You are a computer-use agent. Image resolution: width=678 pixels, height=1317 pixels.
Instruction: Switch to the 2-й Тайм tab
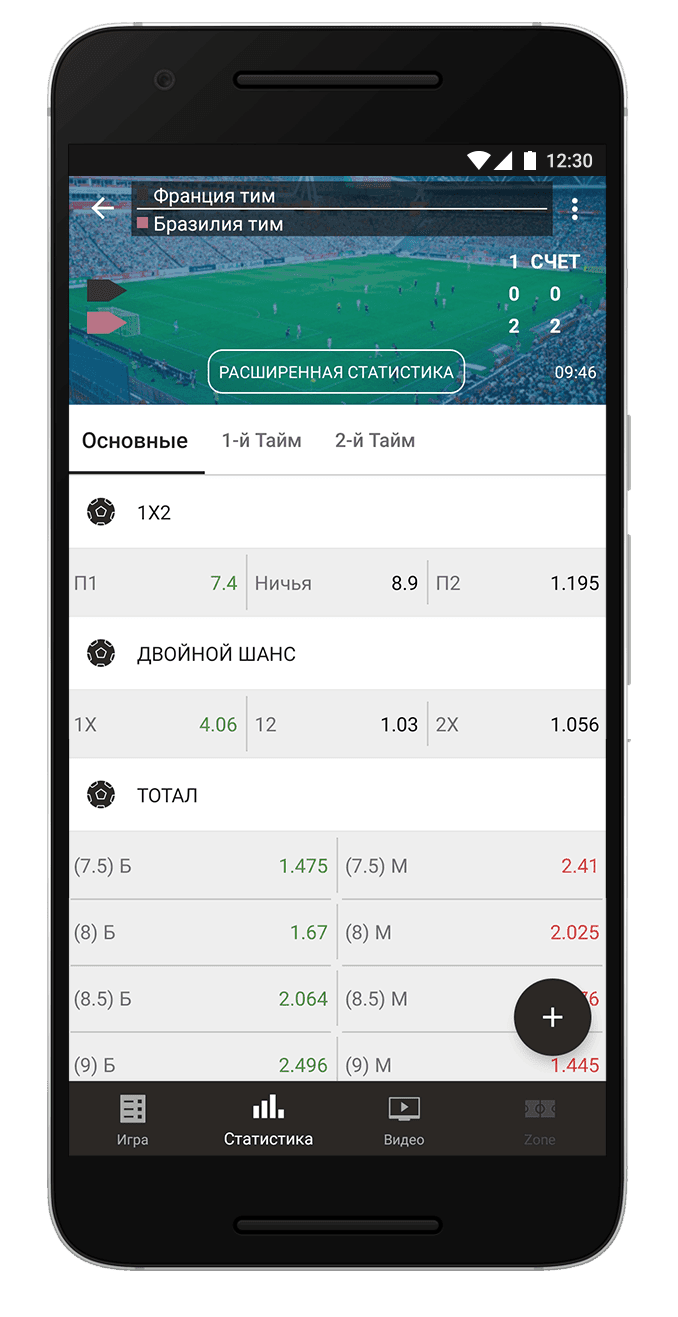375,441
